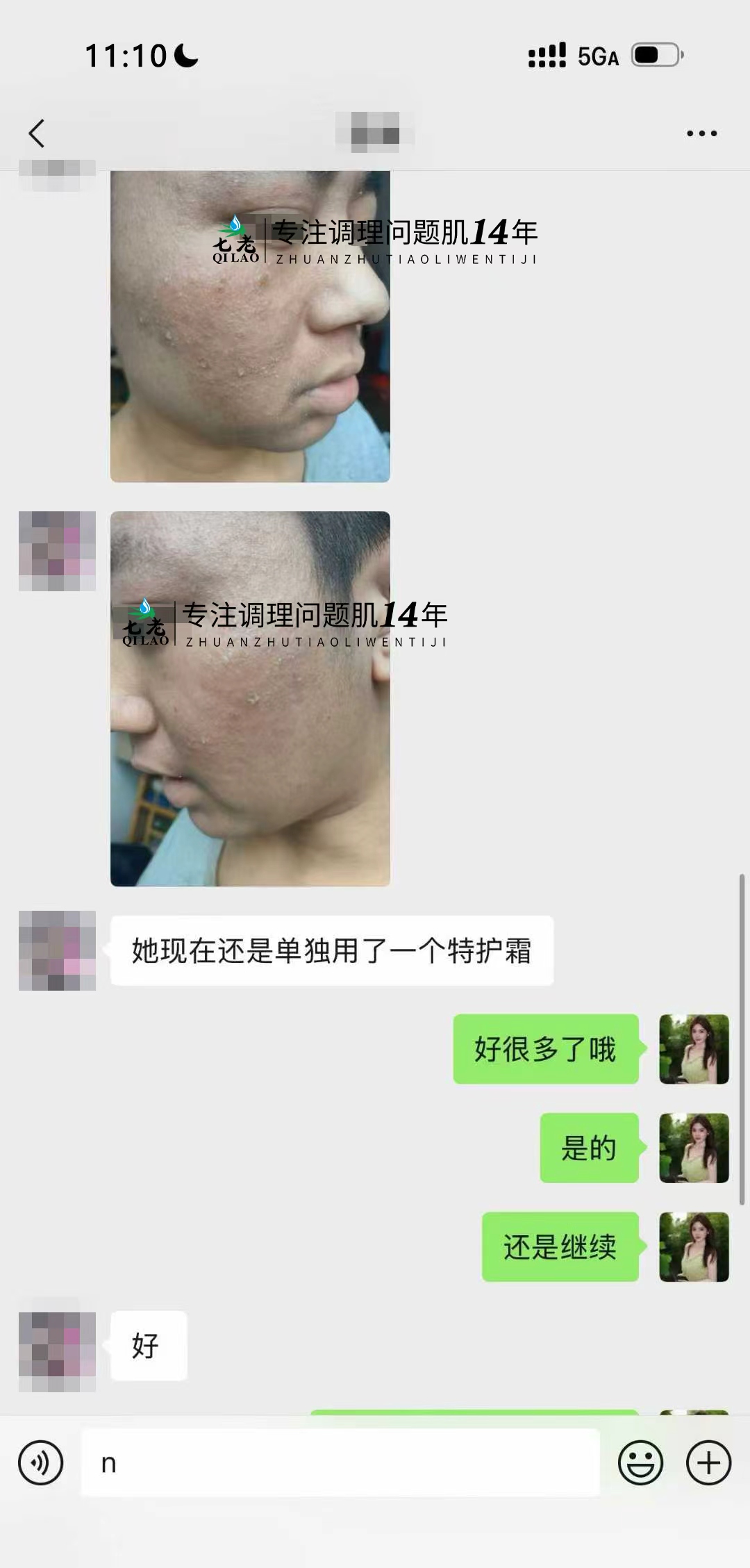View the second face photo full screen
The width and height of the screenshot is (750, 1568).
pos(250,698)
